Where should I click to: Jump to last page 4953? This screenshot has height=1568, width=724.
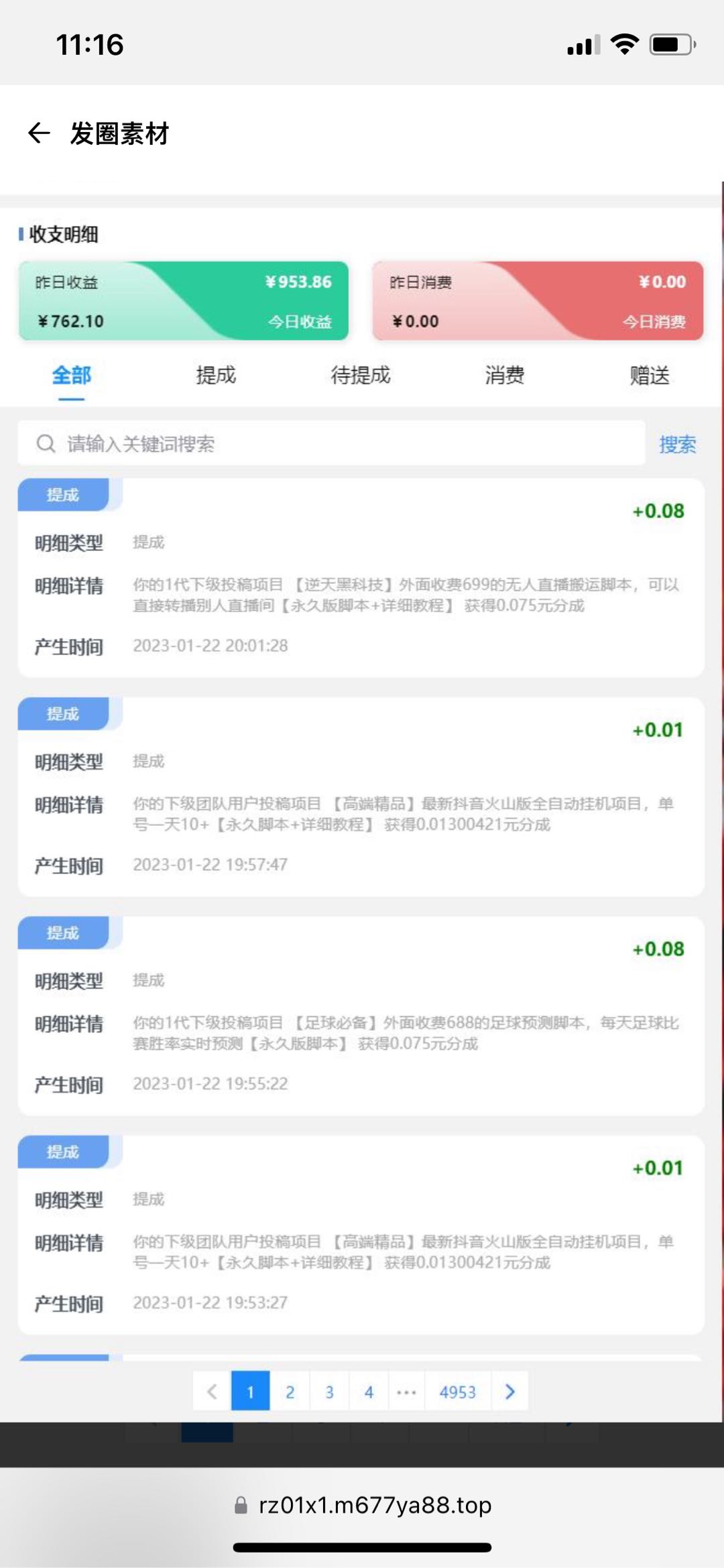click(458, 1392)
